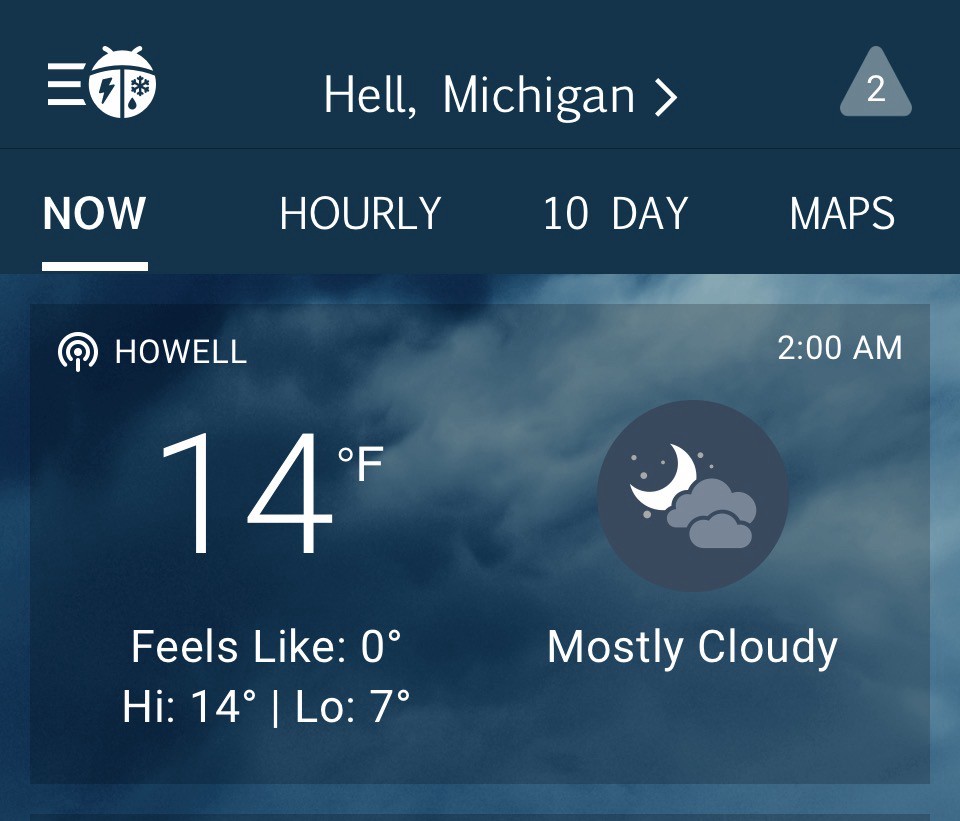
Task: Tap the Howell weather station label
Action: coord(153,351)
